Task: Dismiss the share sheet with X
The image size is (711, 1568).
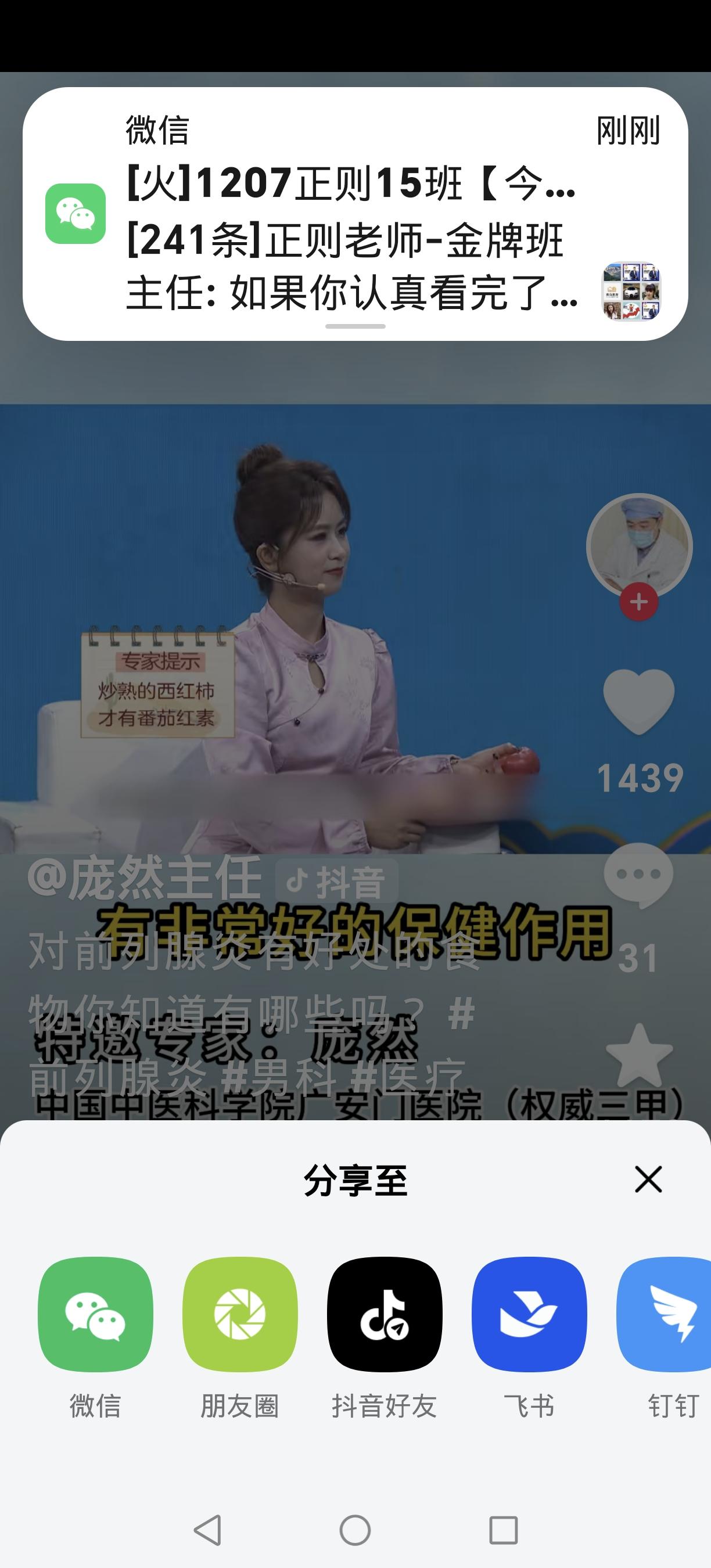Action: click(648, 1178)
